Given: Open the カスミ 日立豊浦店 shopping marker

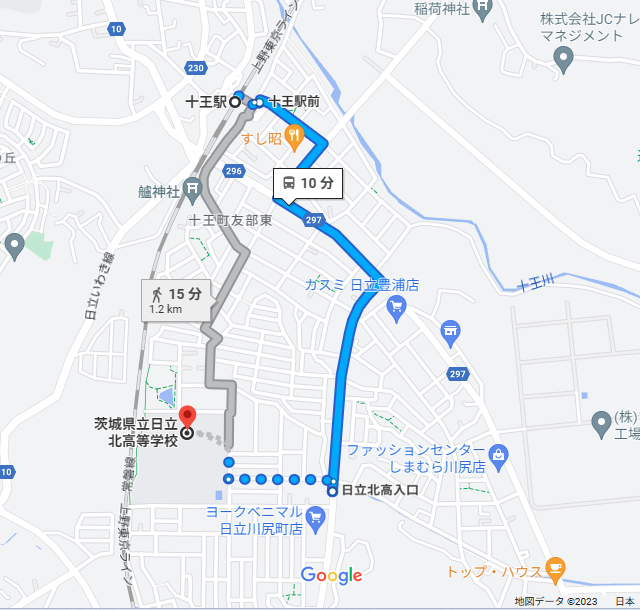Looking at the screenshot, I should pos(398,305).
